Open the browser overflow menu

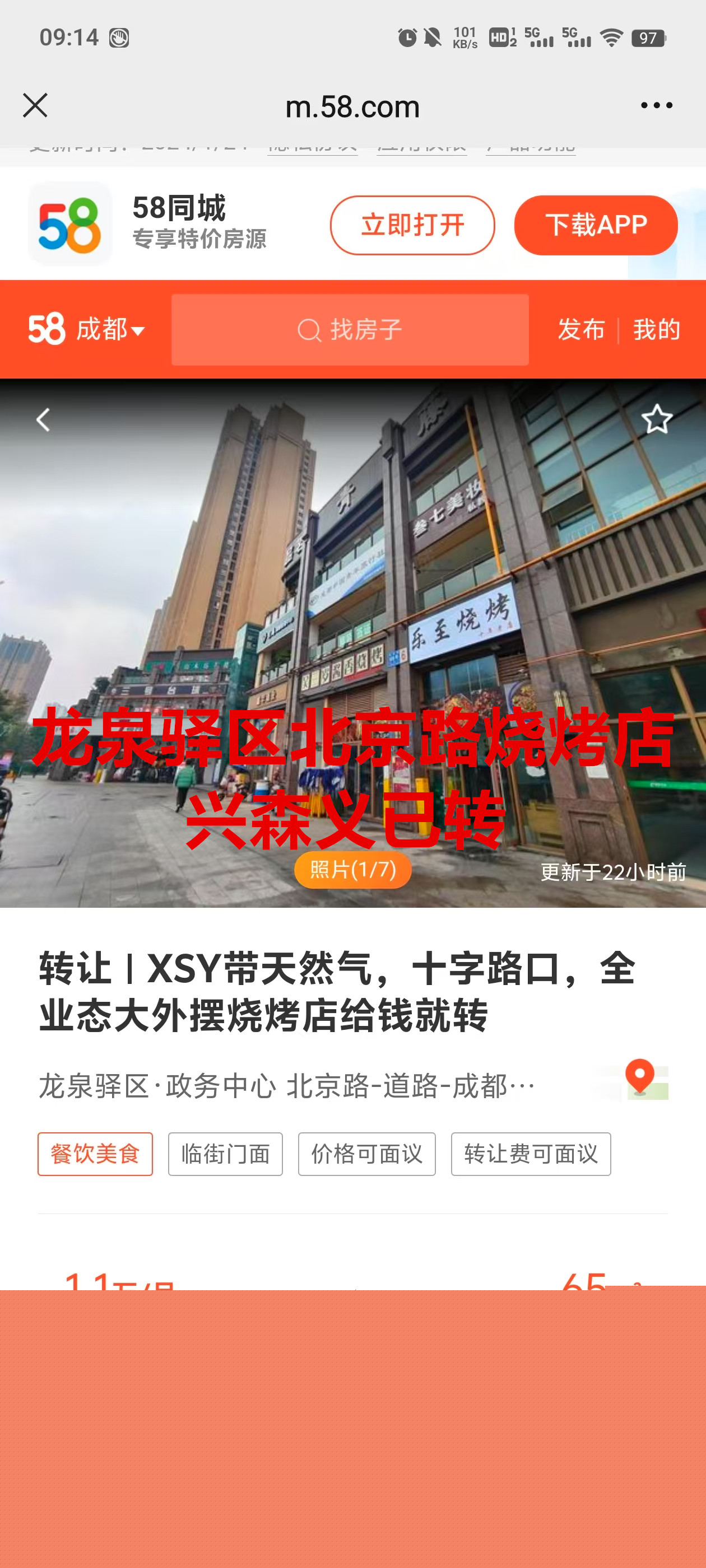656,105
